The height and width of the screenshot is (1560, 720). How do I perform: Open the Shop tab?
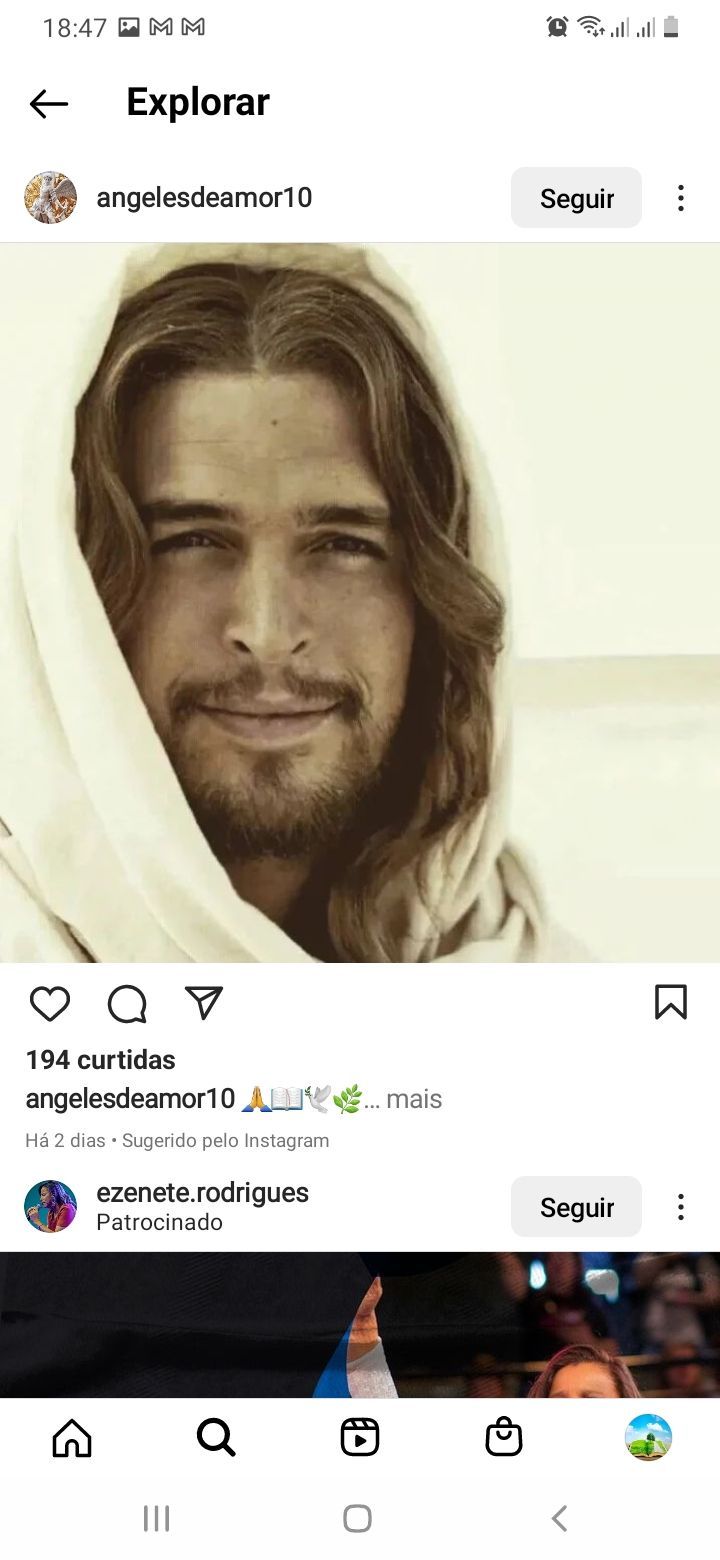[x=504, y=1438]
